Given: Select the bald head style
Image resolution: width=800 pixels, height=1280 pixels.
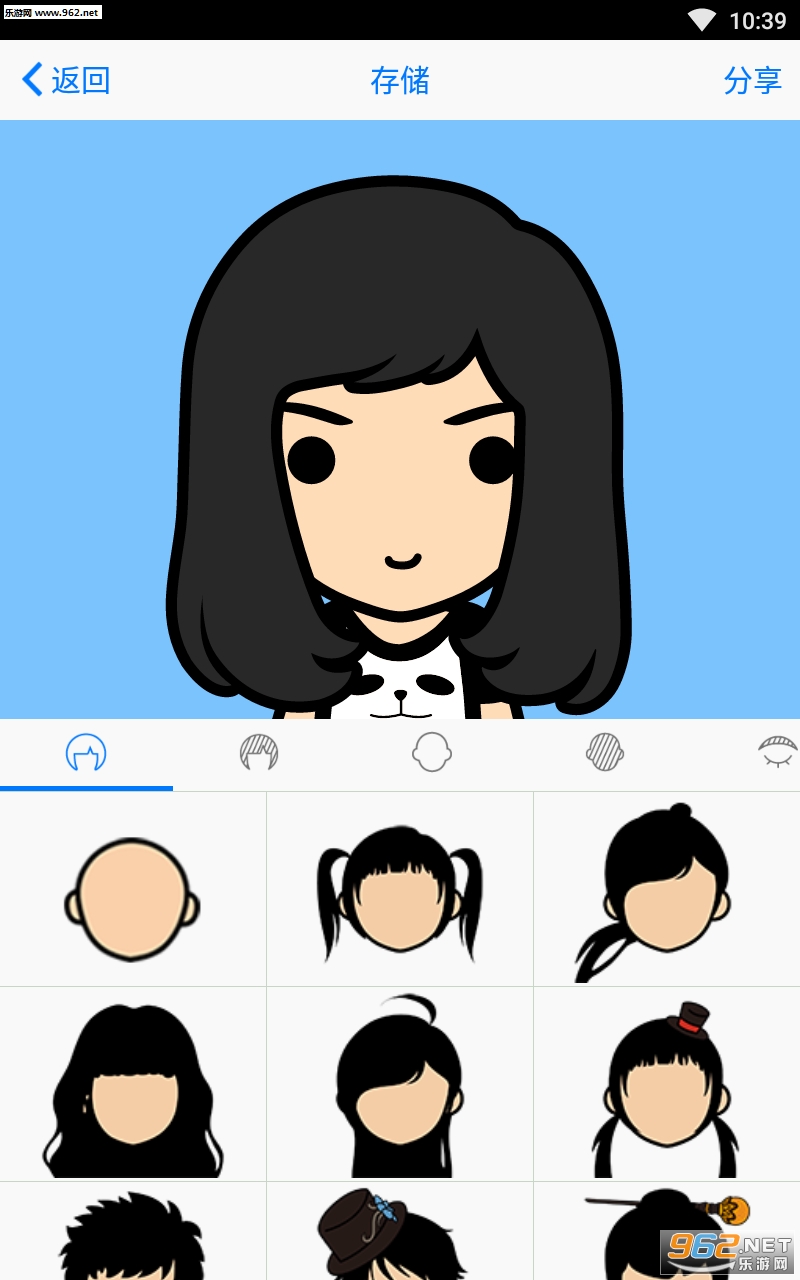Looking at the screenshot, I should [x=133, y=890].
